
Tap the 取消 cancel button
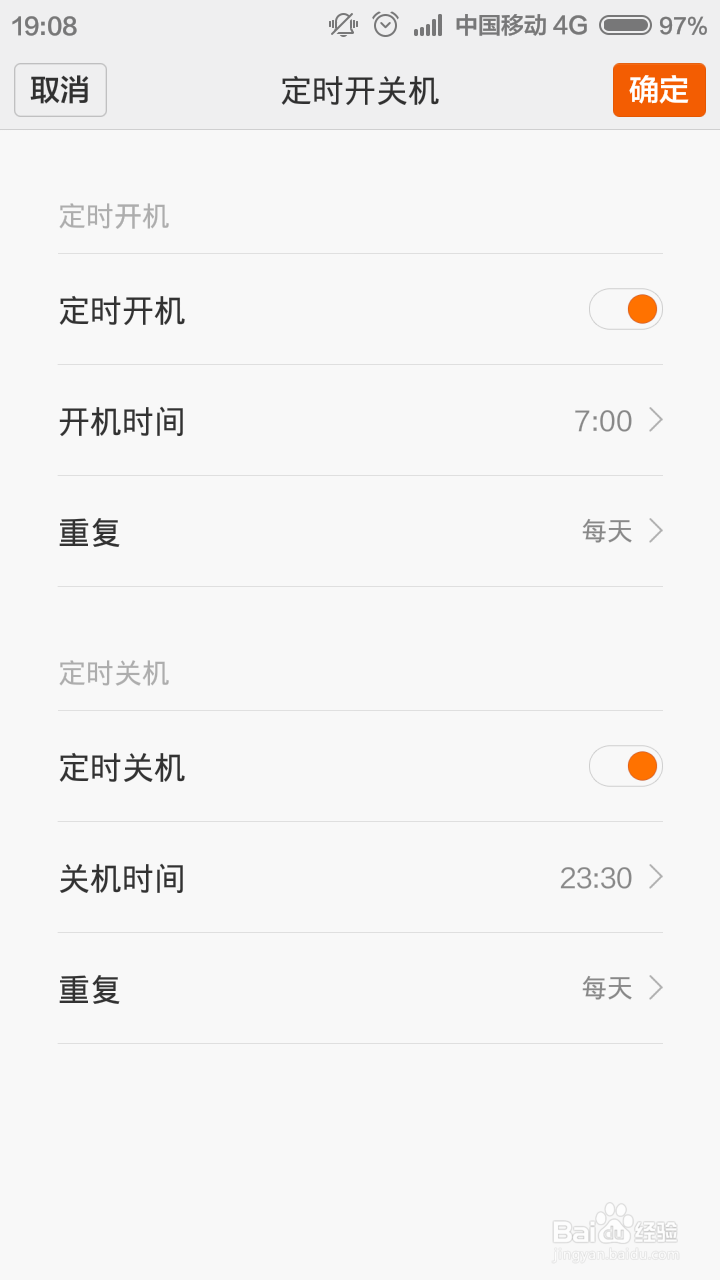click(60, 90)
